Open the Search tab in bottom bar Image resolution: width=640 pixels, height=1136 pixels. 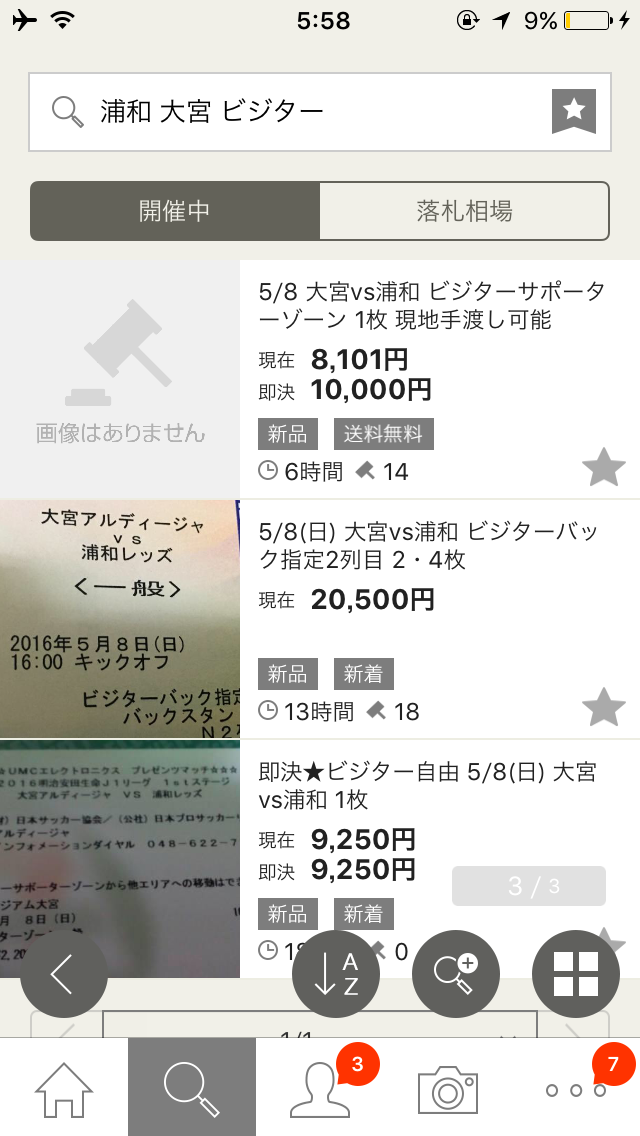[192, 1088]
